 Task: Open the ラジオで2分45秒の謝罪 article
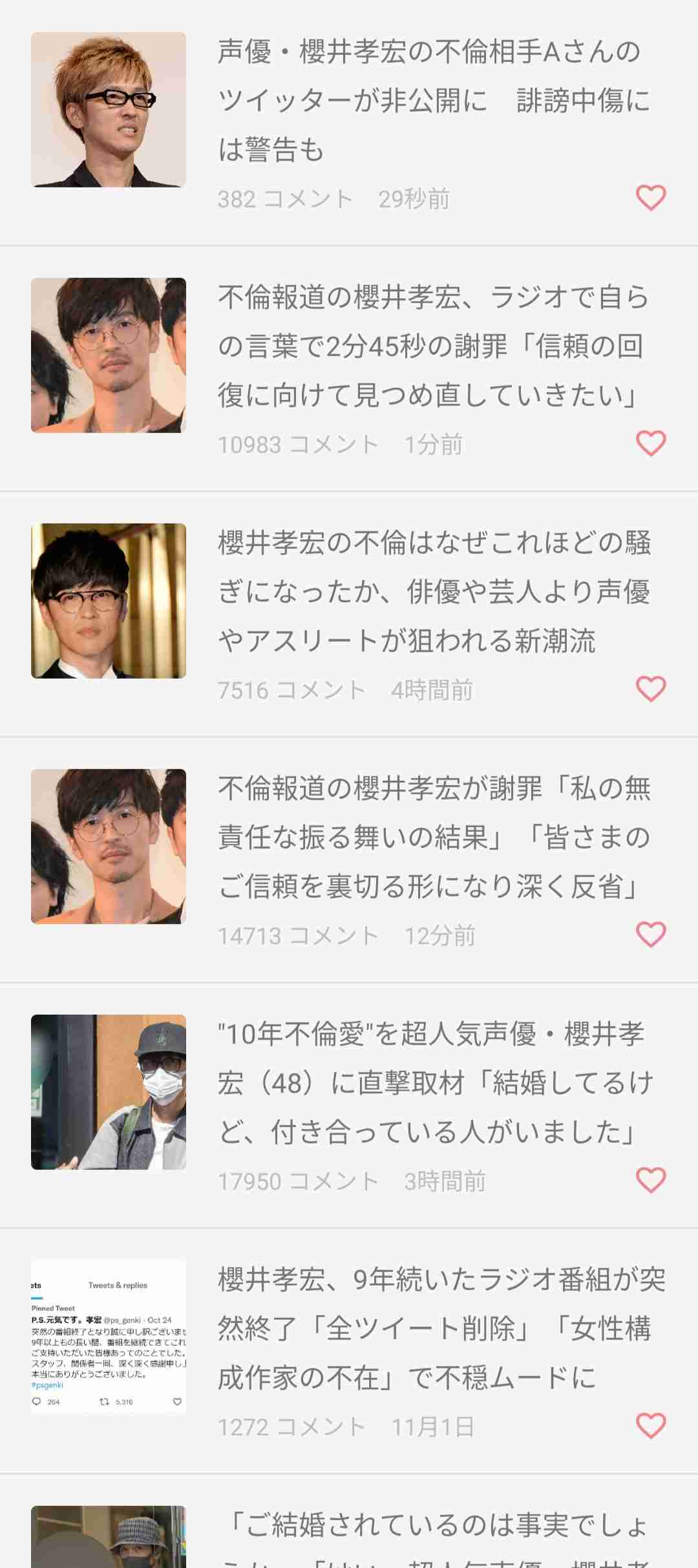coord(349,368)
